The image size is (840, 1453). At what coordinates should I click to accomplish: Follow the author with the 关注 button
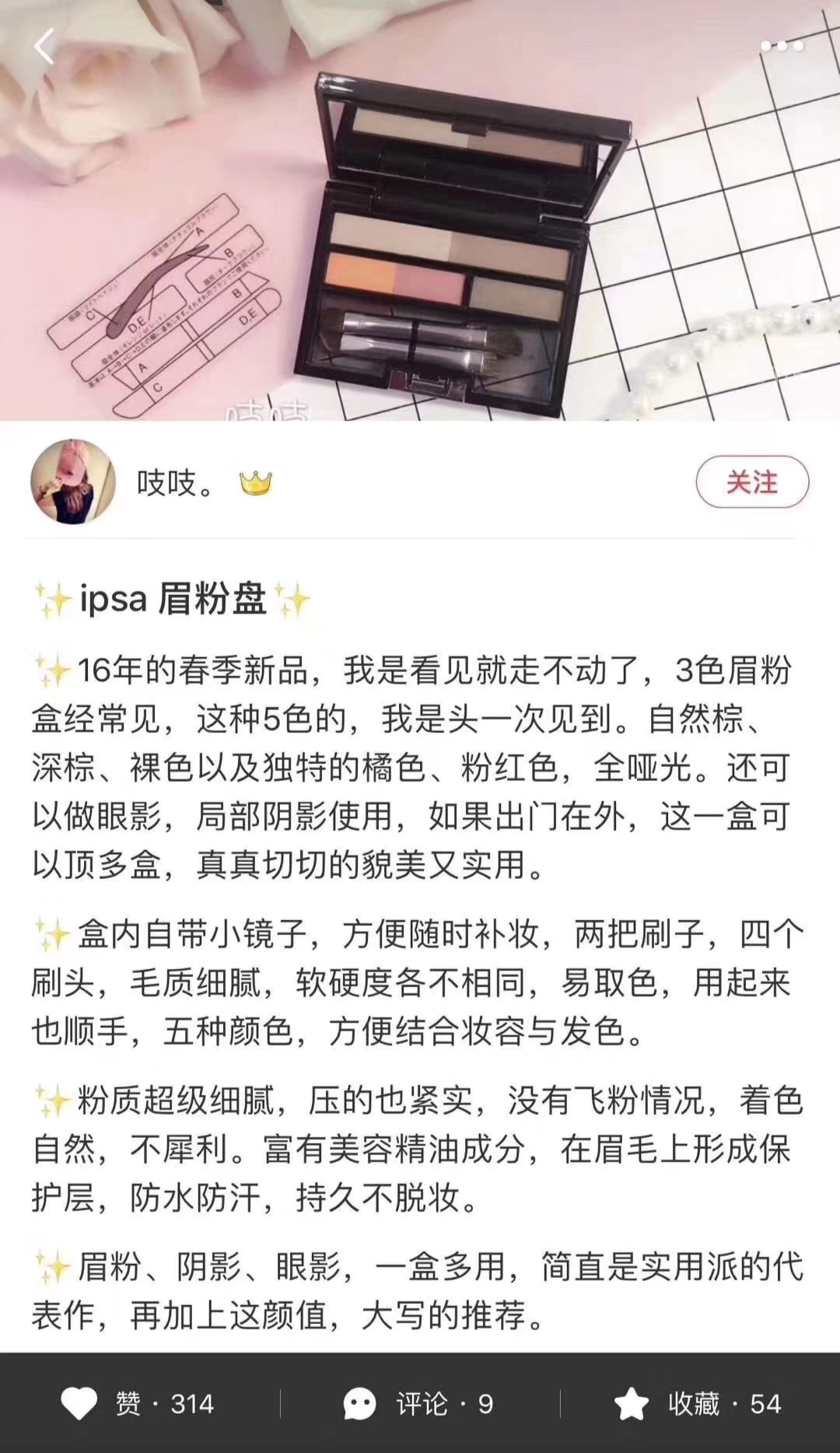coord(751,482)
